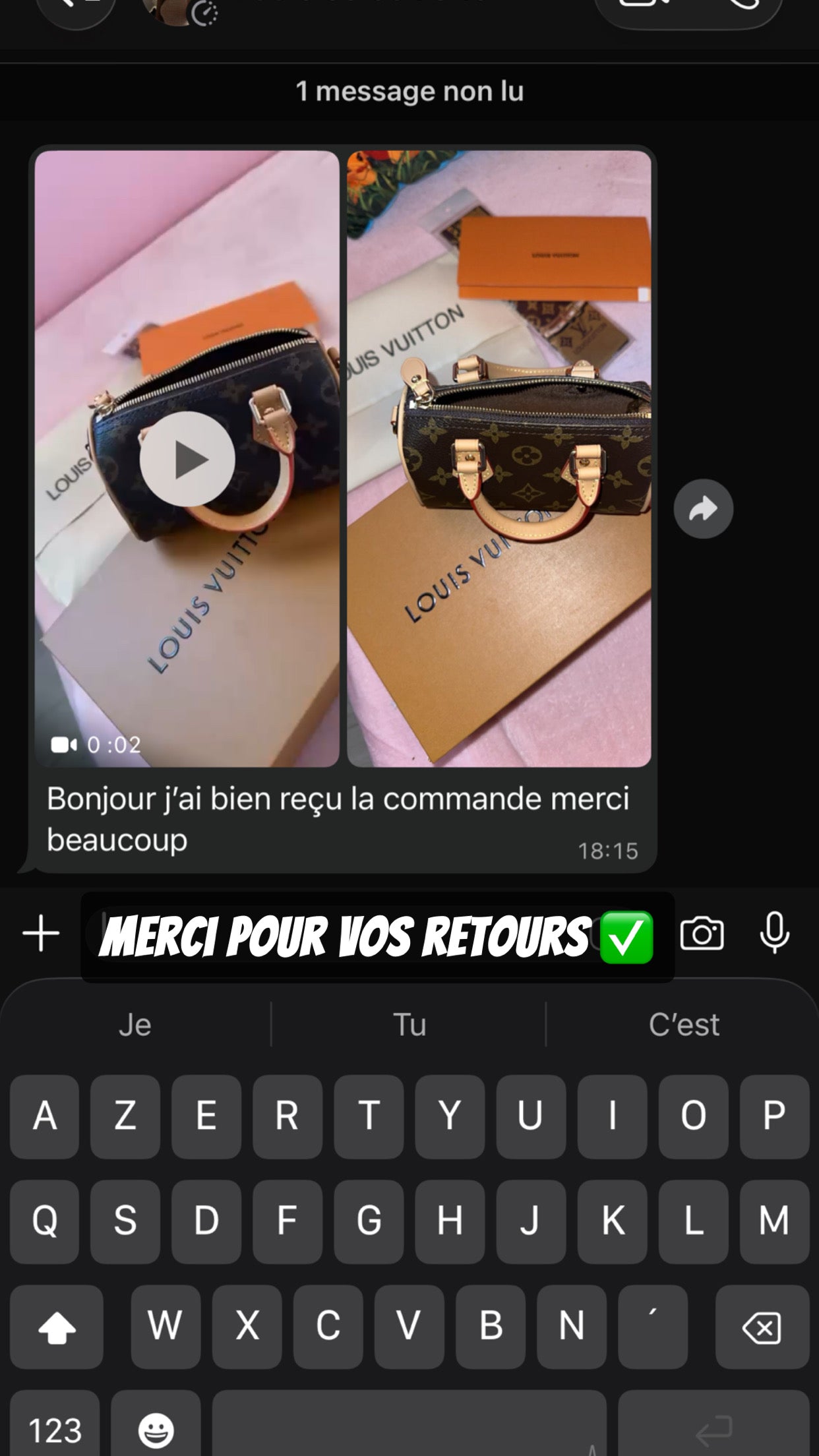Hit the backspace key
Viewport: 819px width, 1456px height.
point(762,1327)
